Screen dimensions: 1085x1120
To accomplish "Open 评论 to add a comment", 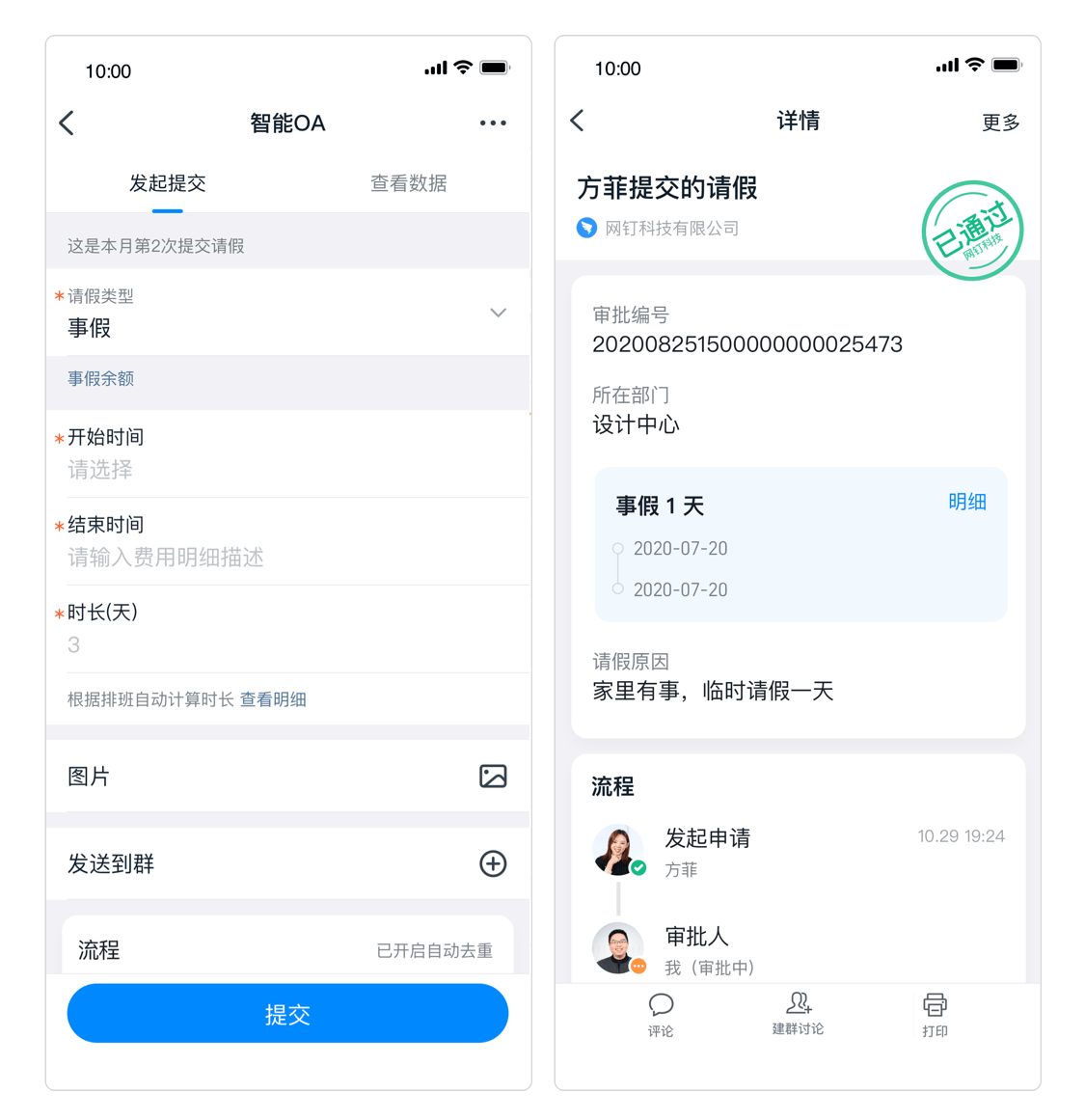I will pyautogui.click(x=661, y=1015).
